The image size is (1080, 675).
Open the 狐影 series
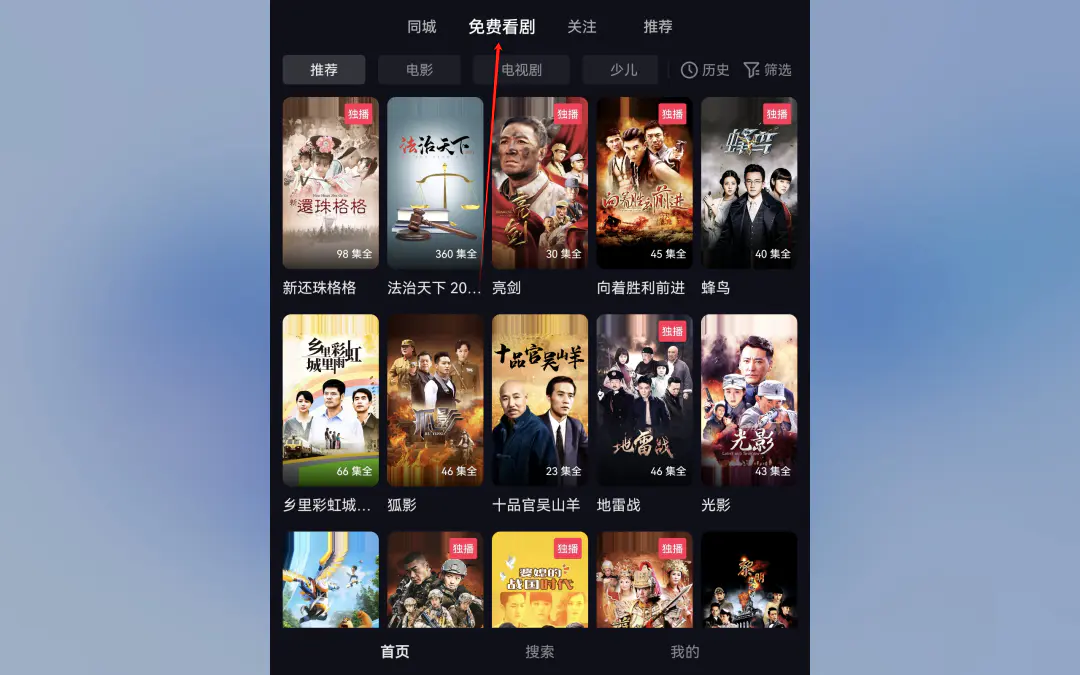(x=435, y=400)
